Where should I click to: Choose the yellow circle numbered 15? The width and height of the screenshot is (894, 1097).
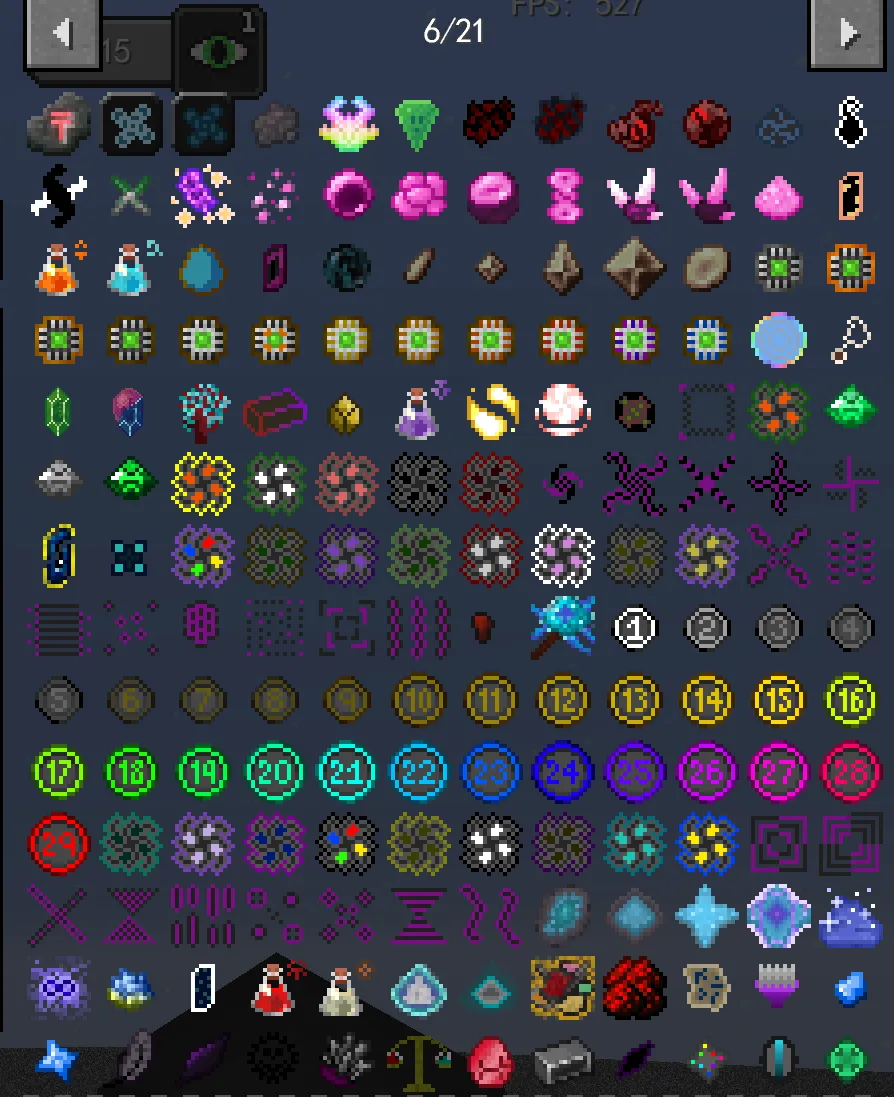point(778,701)
